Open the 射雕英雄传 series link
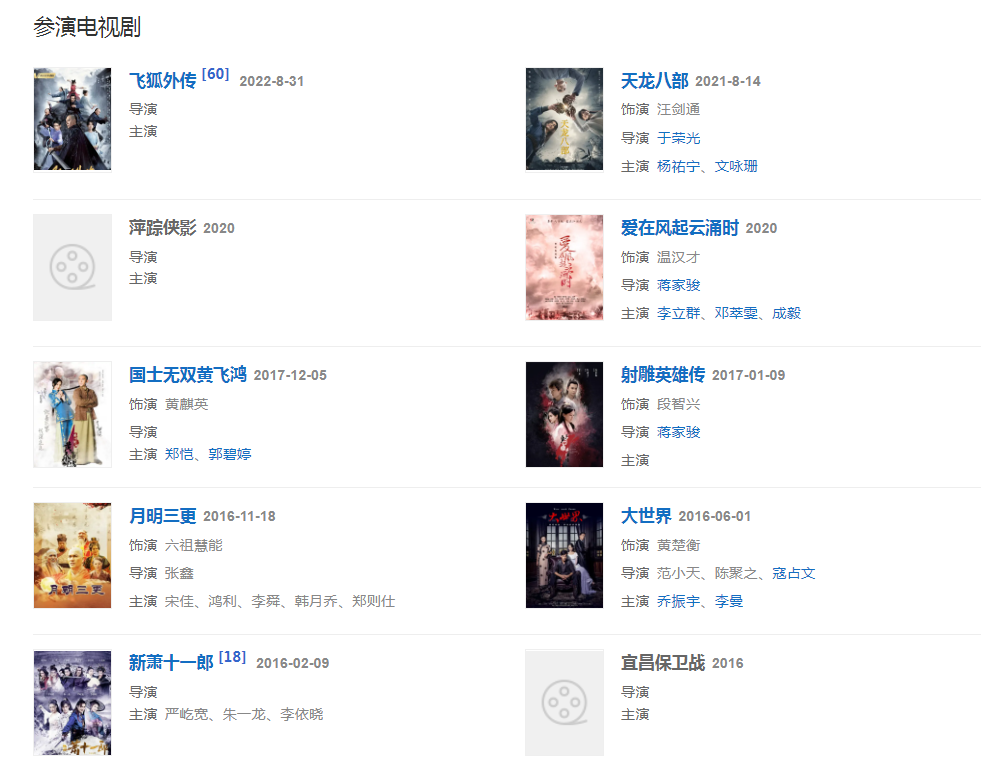The image size is (988, 767). pyautogui.click(x=662, y=375)
